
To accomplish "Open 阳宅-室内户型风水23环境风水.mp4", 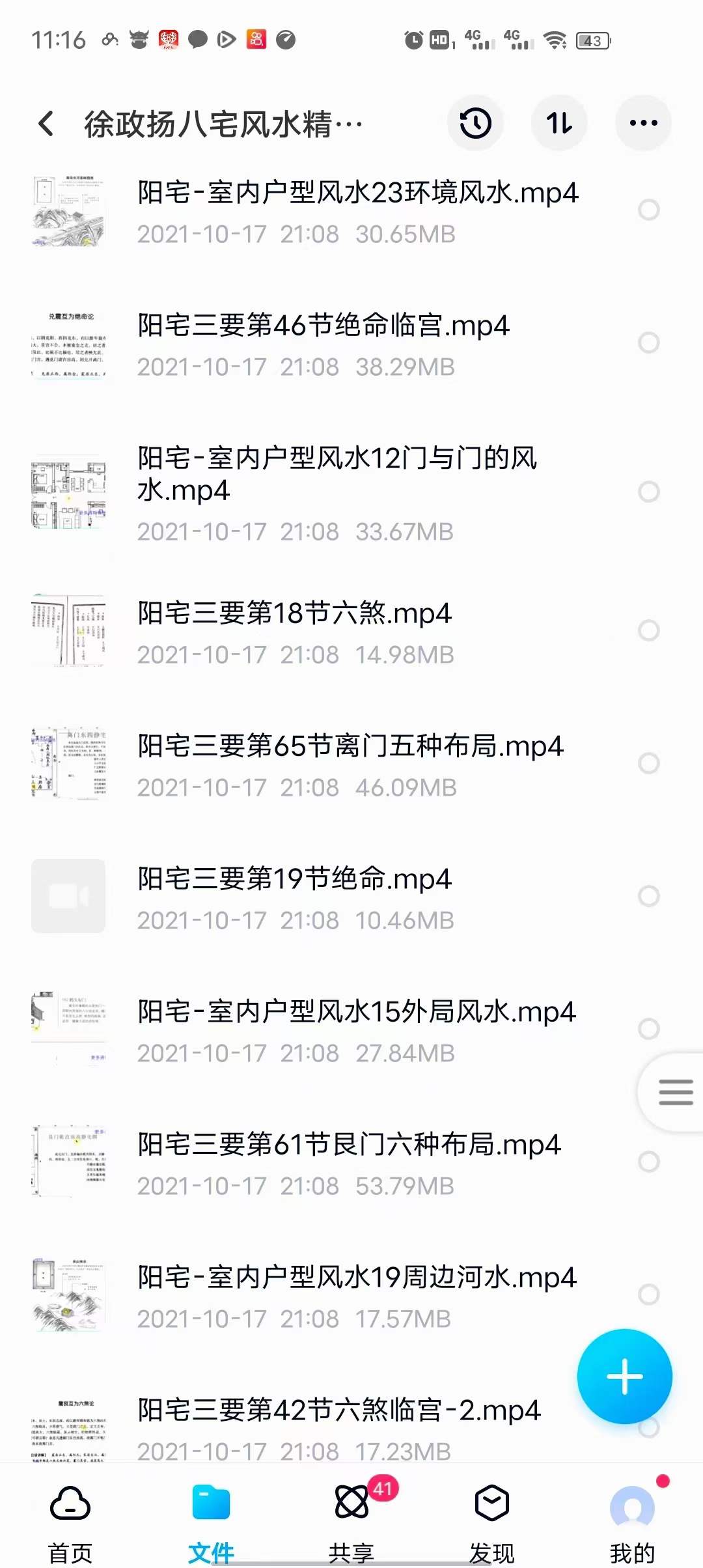I will pos(358,193).
